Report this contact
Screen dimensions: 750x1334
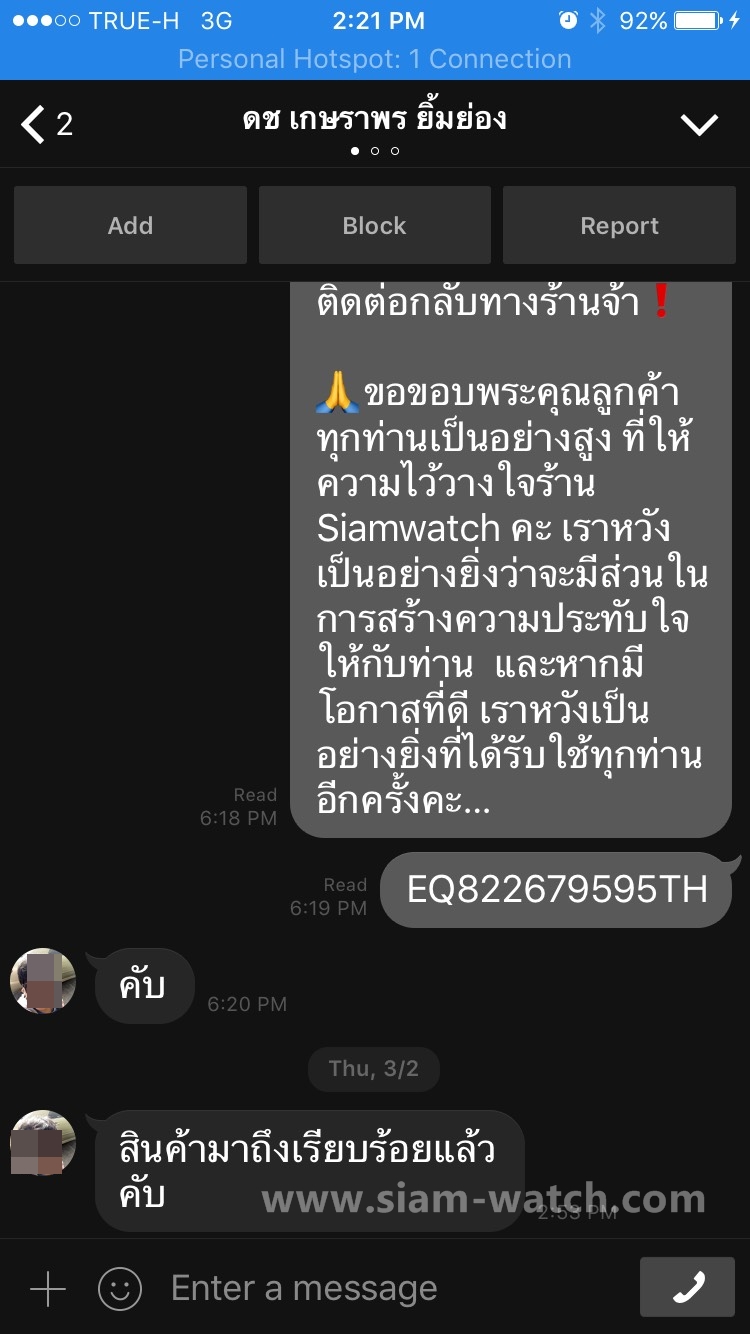click(x=619, y=226)
